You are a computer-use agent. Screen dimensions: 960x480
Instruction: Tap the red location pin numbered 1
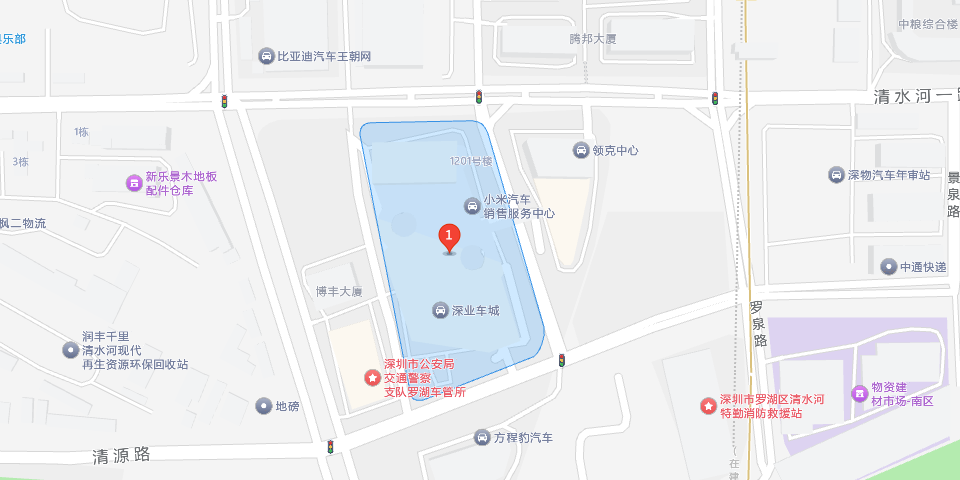click(x=449, y=238)
